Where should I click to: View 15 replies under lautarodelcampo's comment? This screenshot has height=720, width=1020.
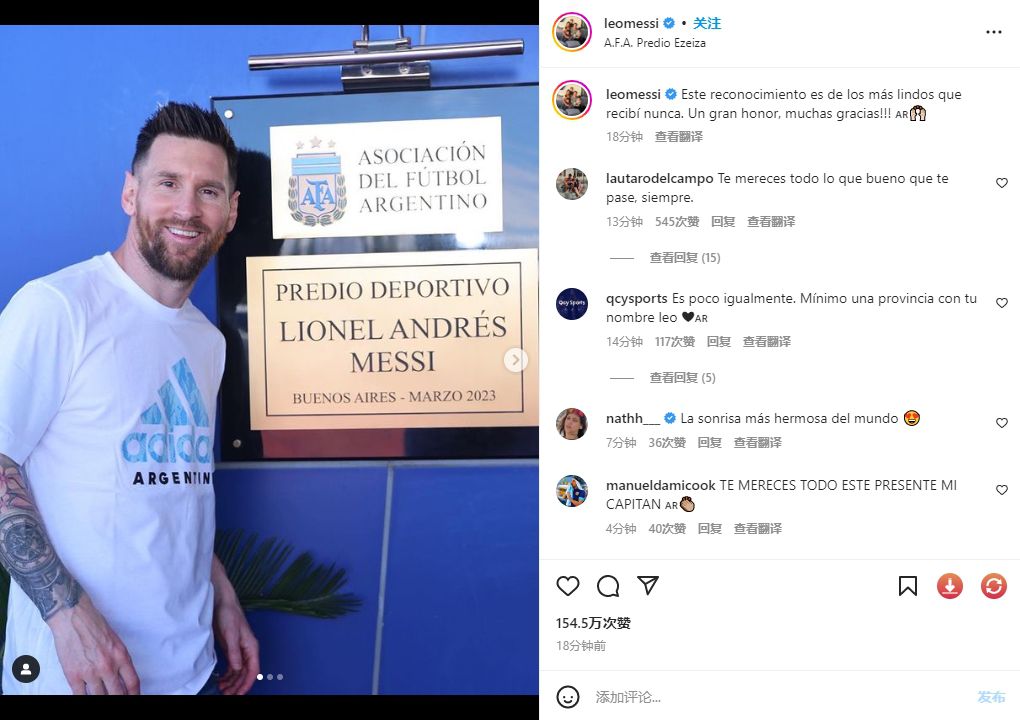[x=685, y=258]
